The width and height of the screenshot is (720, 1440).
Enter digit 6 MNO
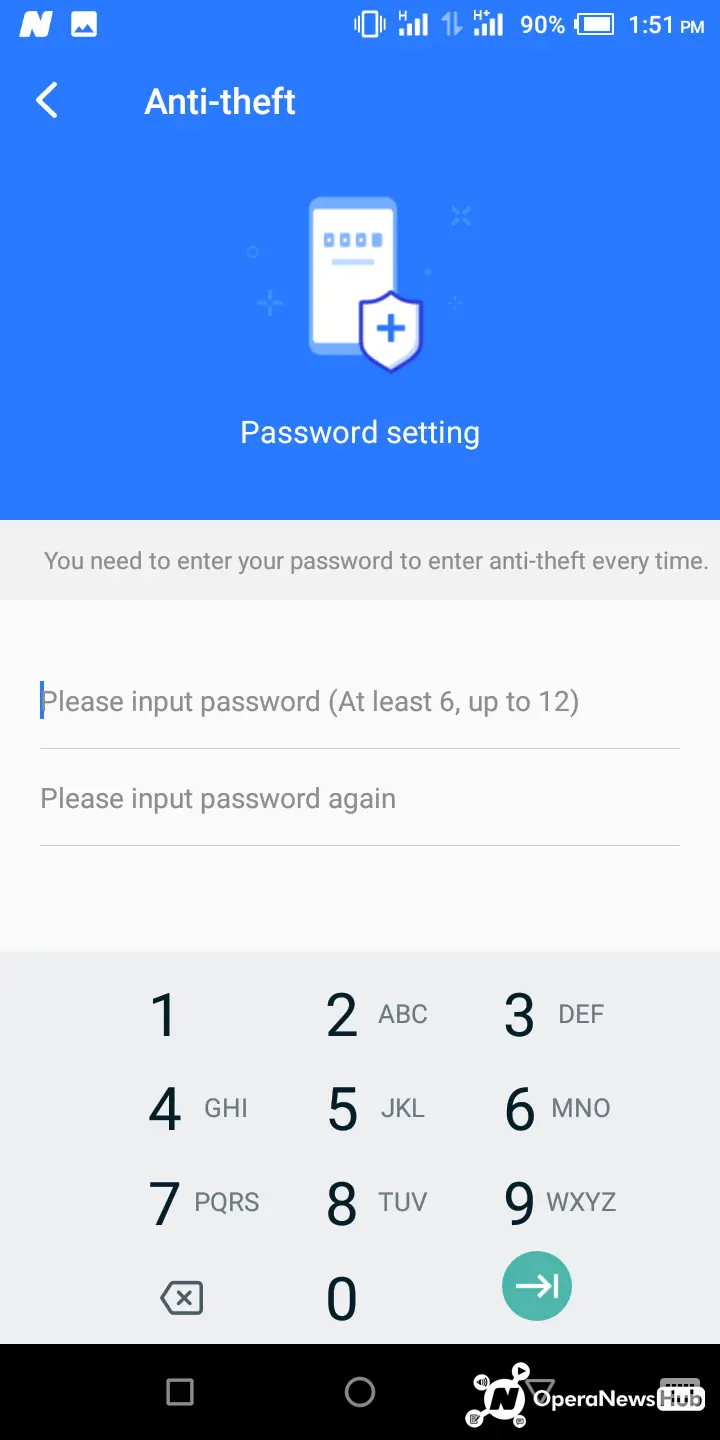(x=557, y=1108)
